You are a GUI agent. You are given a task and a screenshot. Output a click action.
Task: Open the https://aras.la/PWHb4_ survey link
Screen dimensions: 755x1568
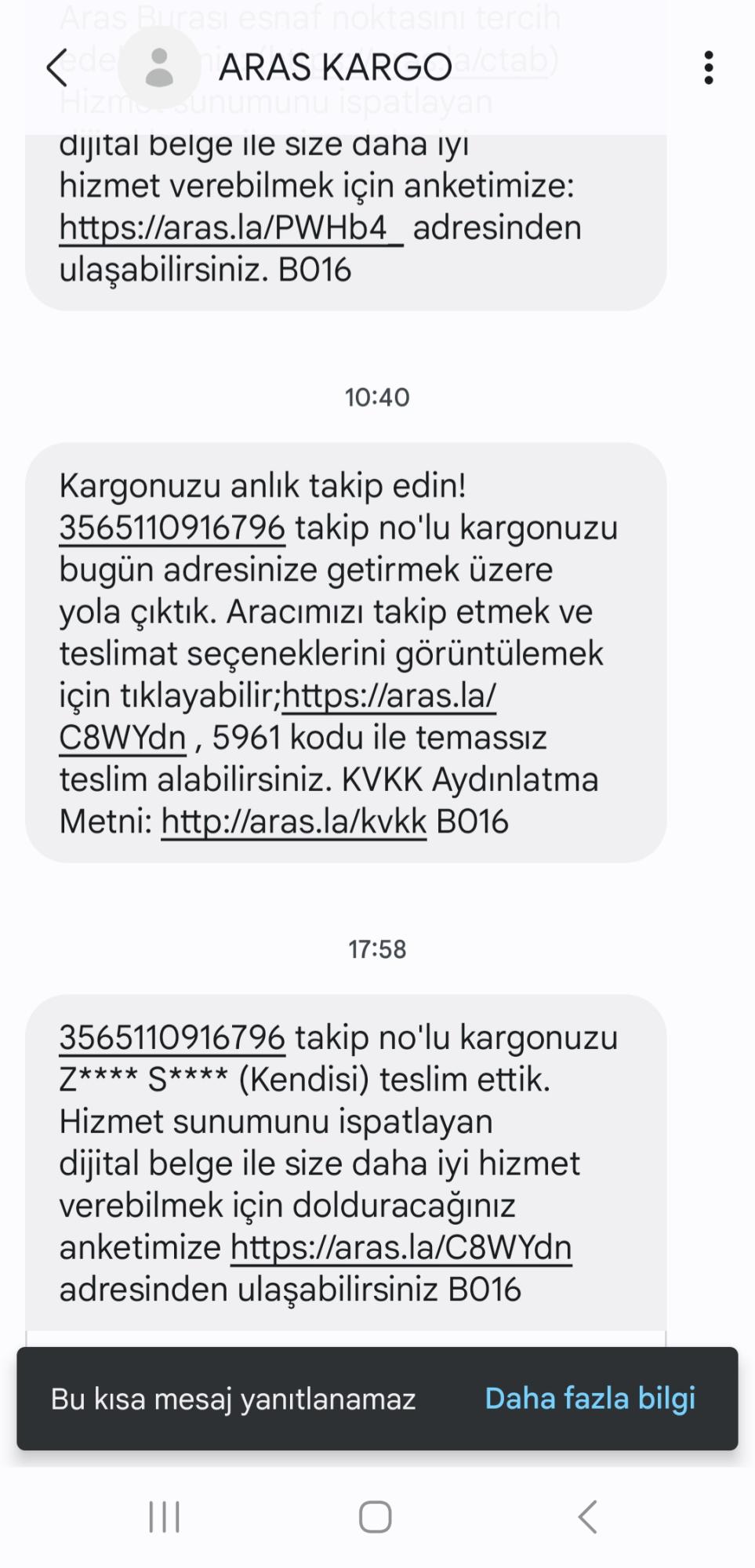coord(231,227)
